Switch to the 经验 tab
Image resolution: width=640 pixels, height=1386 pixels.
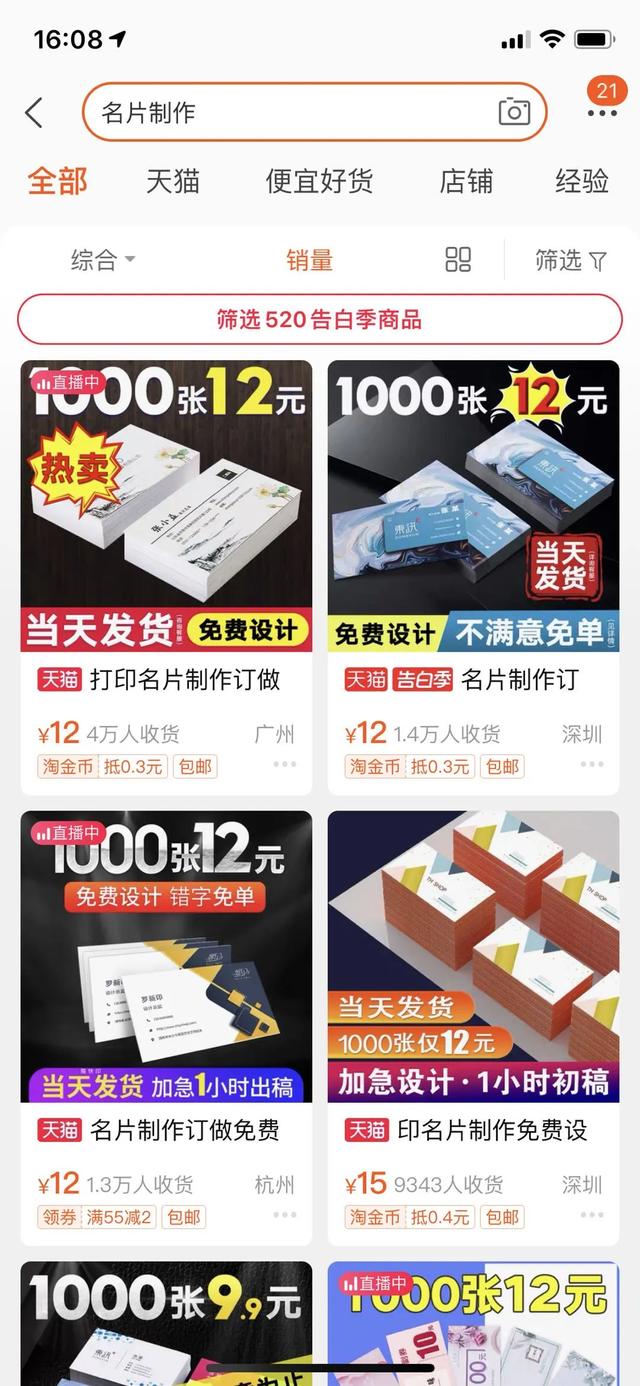[x=582, y=181]
